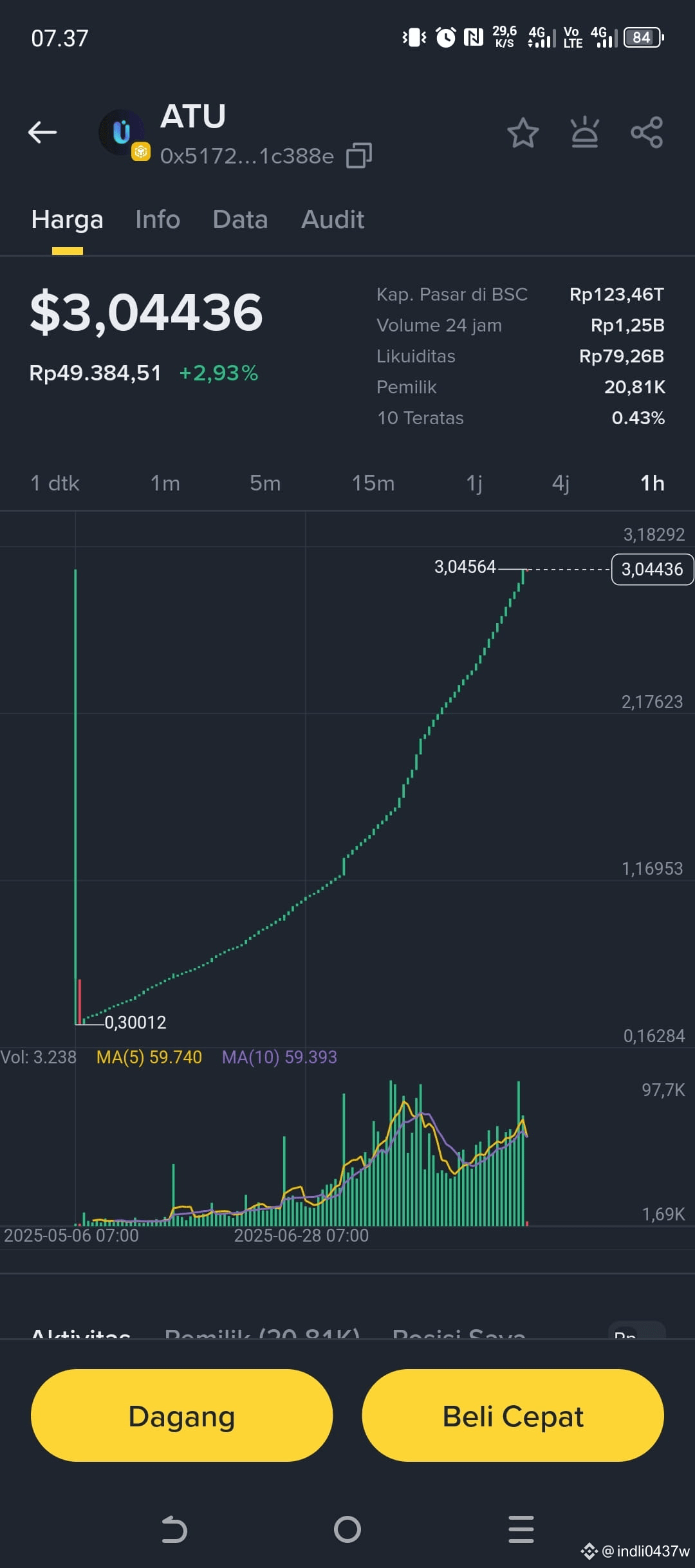Open the 1 dtk interval option
The width and height of the screenshot is (695, 1568).
(x=55, y=483)
